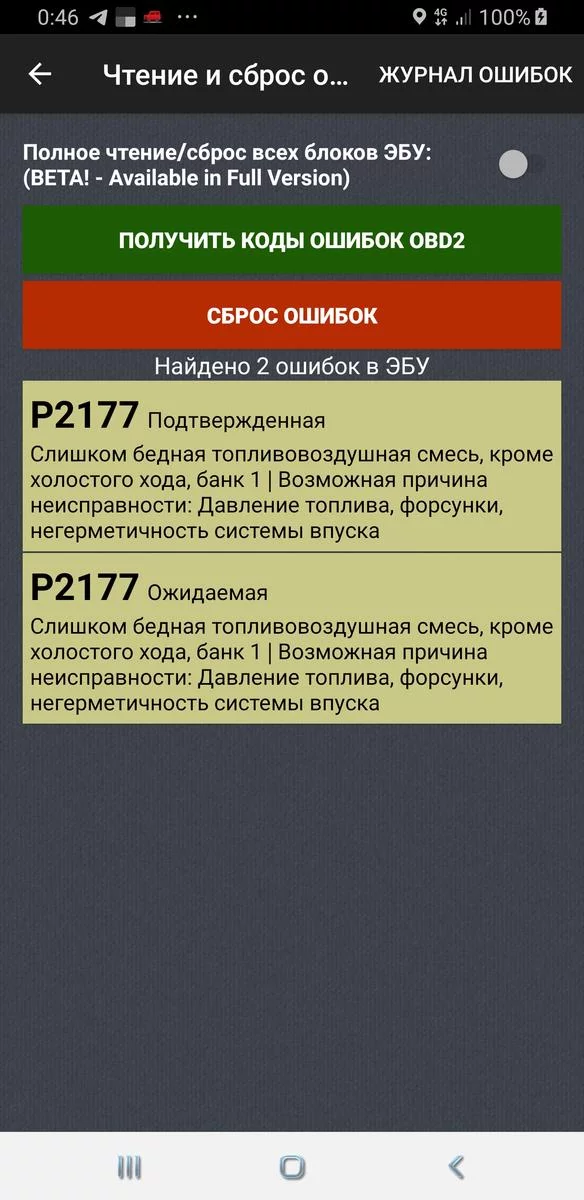This screenshot has width=584, height=1200.
Task: Open the P2177 Ожидаемая error entry
Action: 292,638
